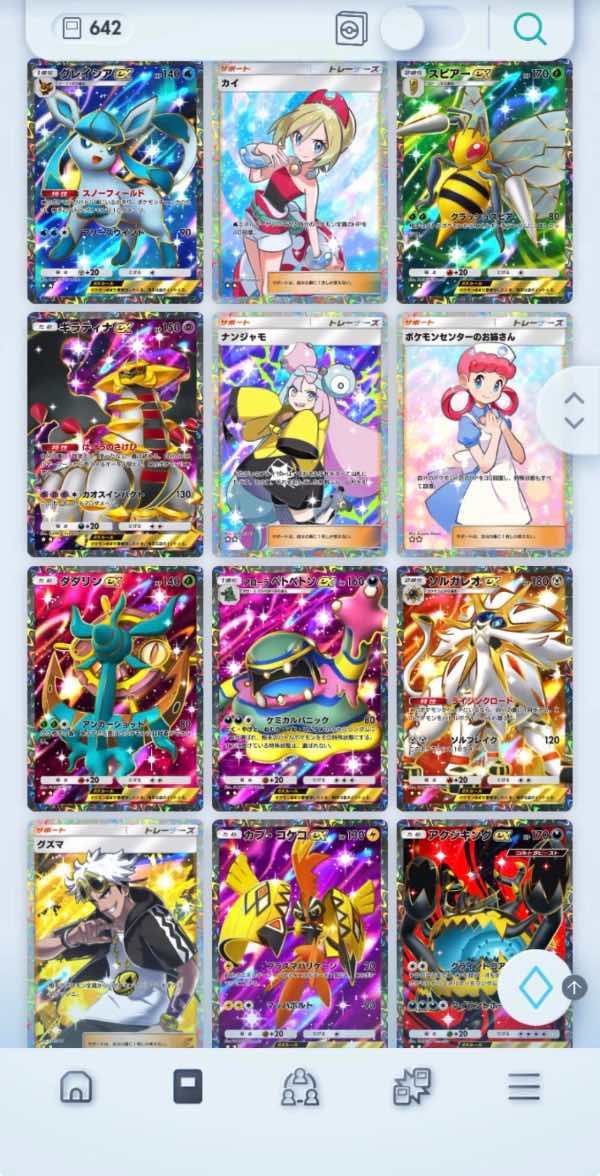Open the スピアー ex card

484,182
